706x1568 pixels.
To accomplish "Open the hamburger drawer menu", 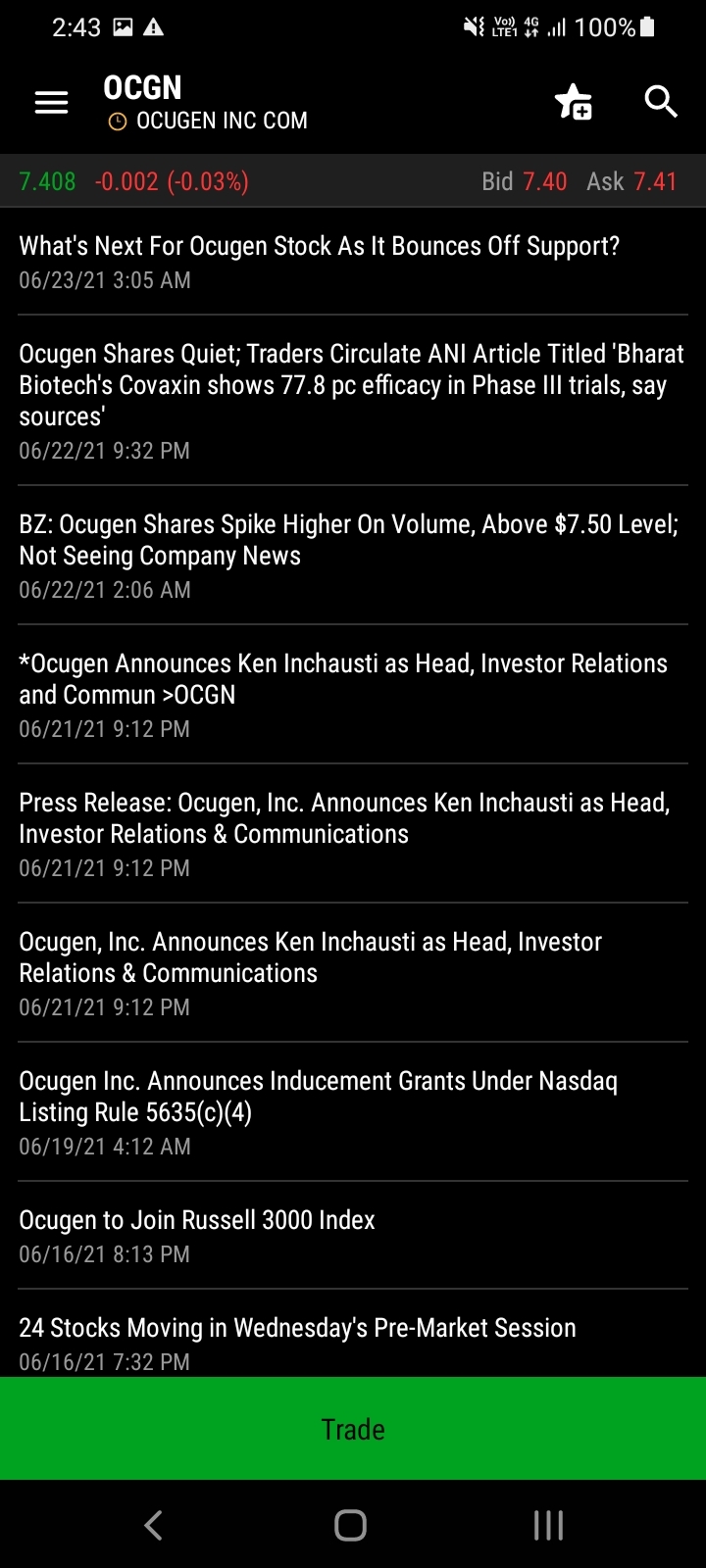I will point(51,102).
